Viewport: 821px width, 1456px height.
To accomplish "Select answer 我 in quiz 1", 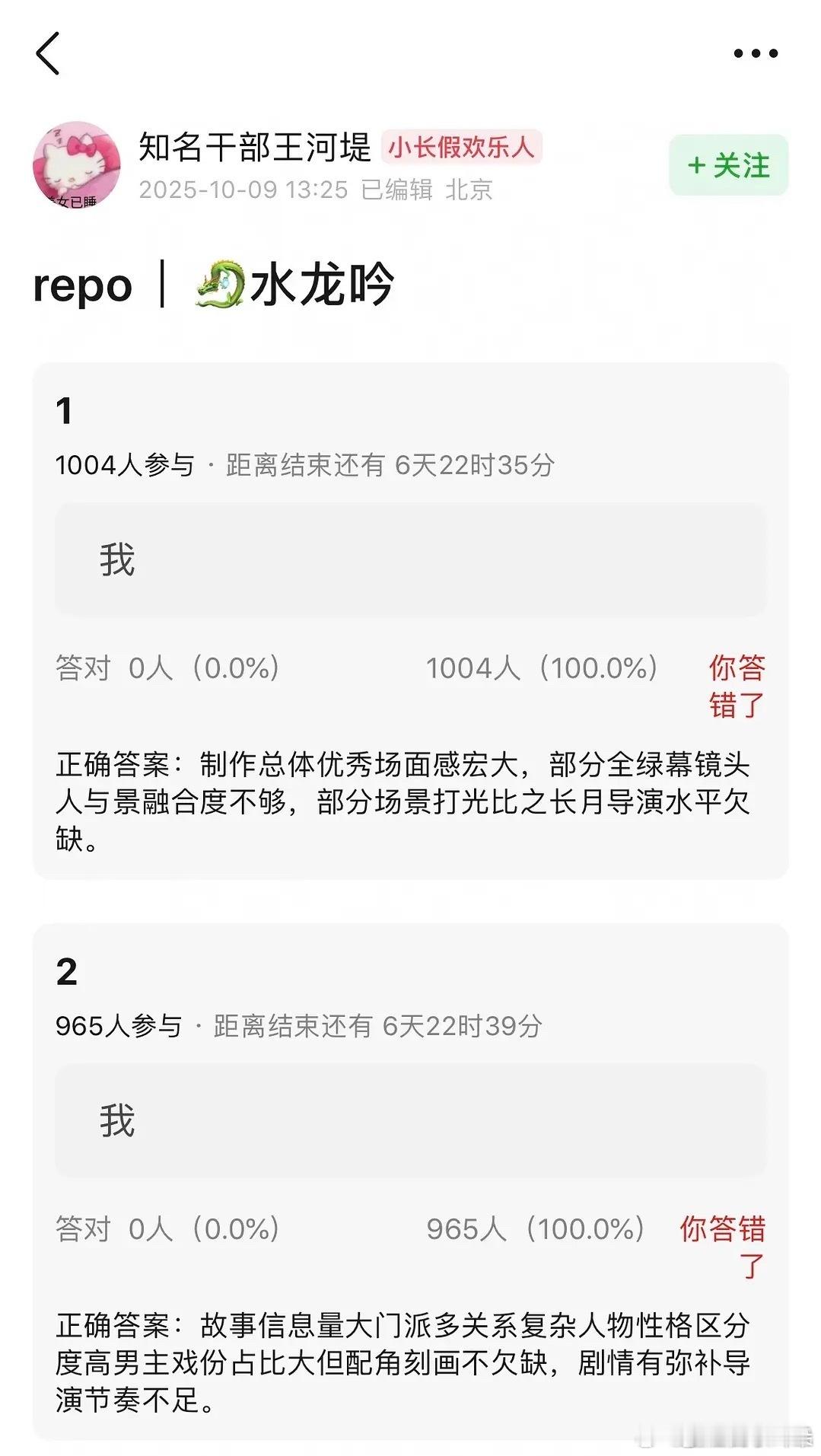I will [410, 559].
